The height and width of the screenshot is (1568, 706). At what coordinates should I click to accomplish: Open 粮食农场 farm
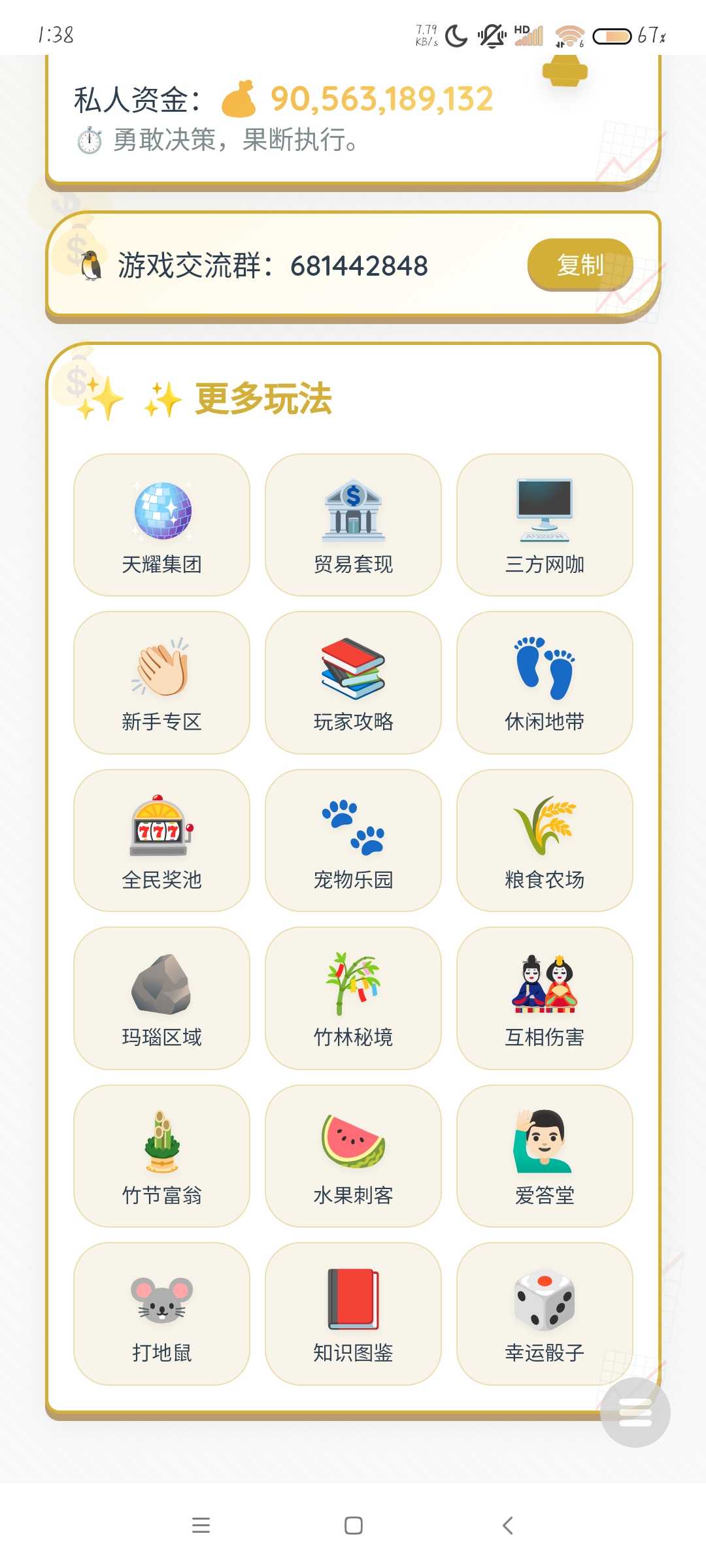click(x=545, y=840)
